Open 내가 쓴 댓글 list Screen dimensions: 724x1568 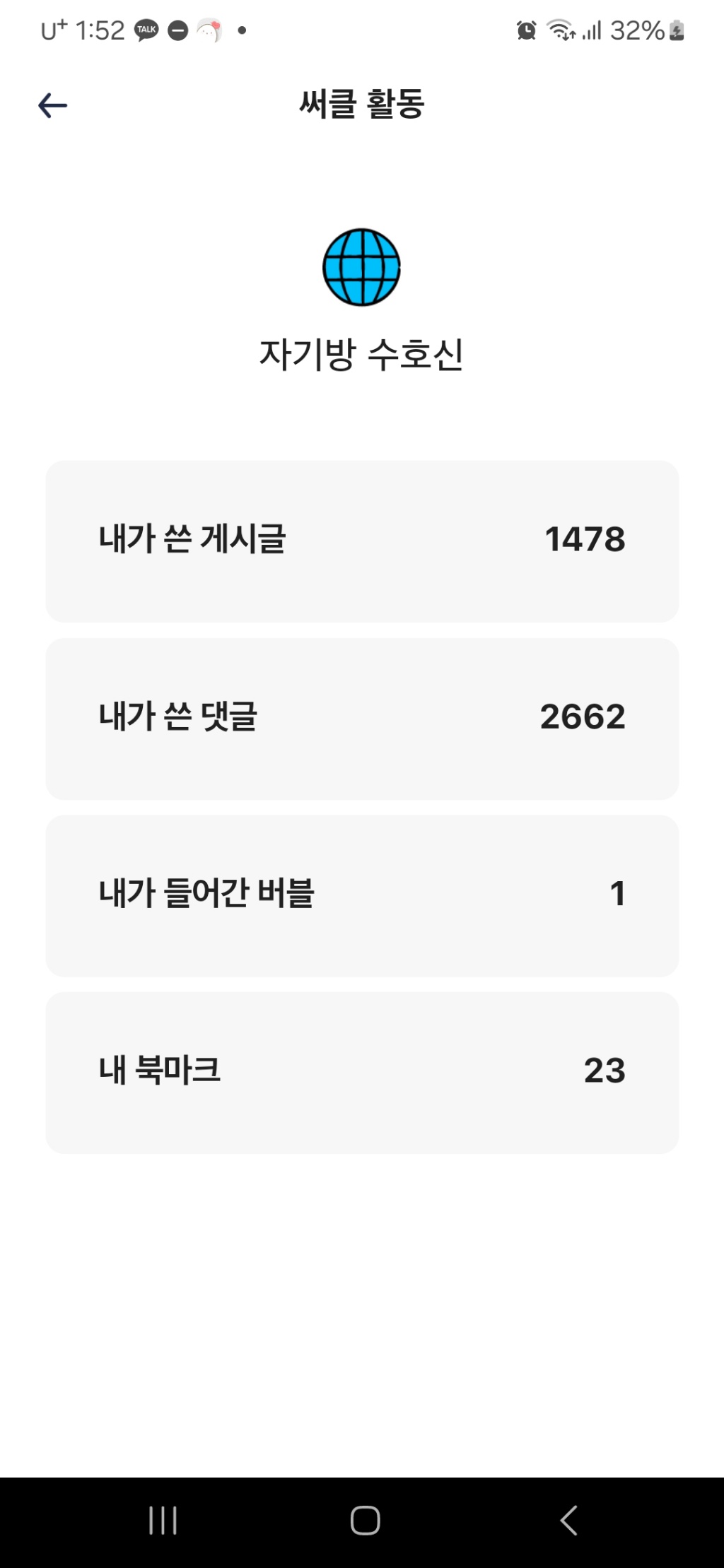coord(362,719)
